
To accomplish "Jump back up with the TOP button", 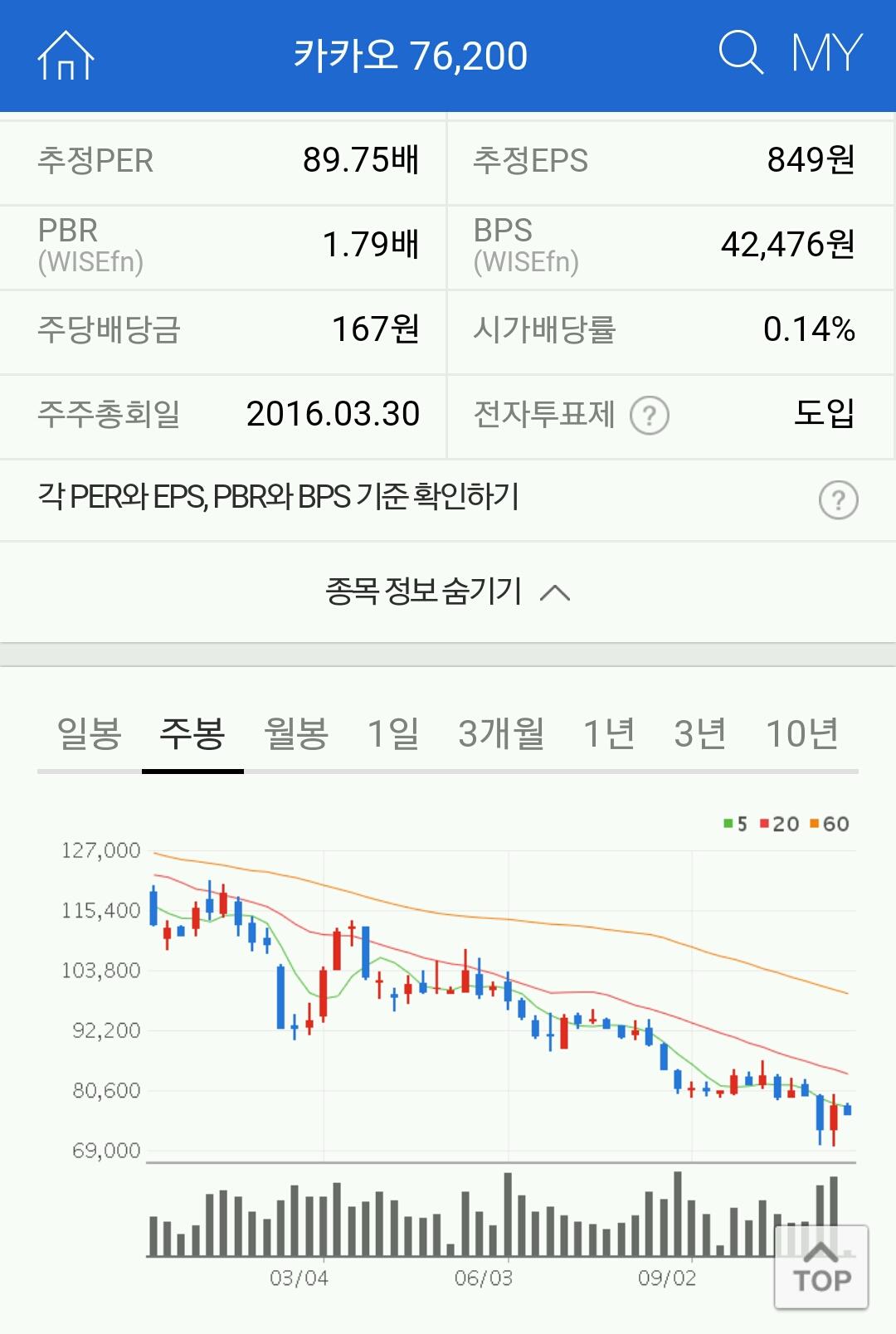I will (821, 1268).
